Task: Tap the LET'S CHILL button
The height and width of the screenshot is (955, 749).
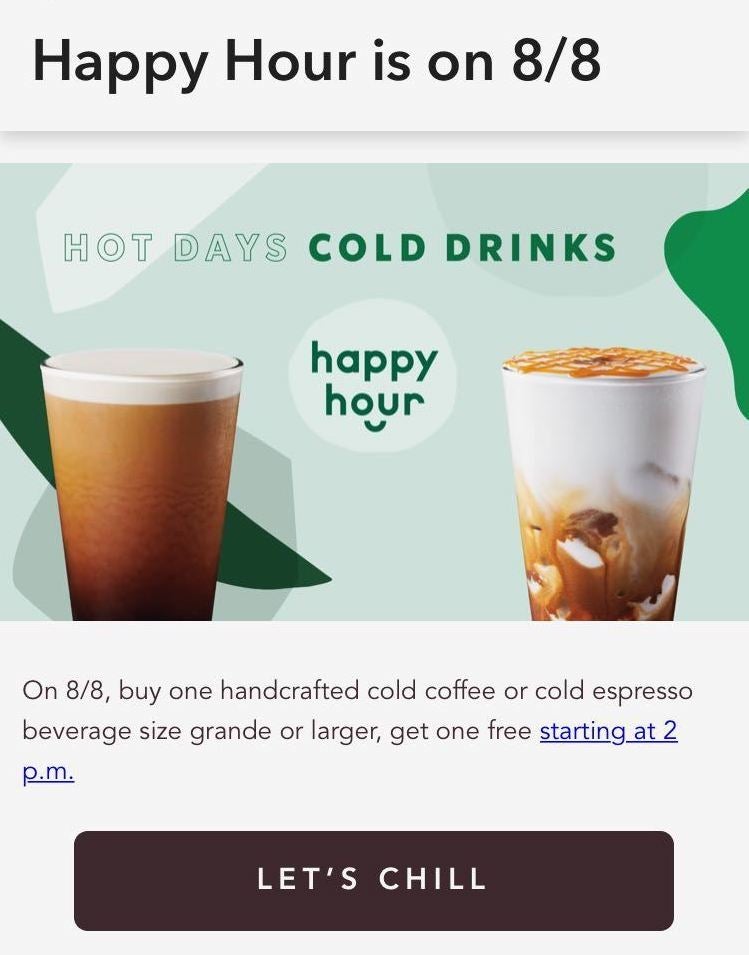Action: [x=373, y=880]
